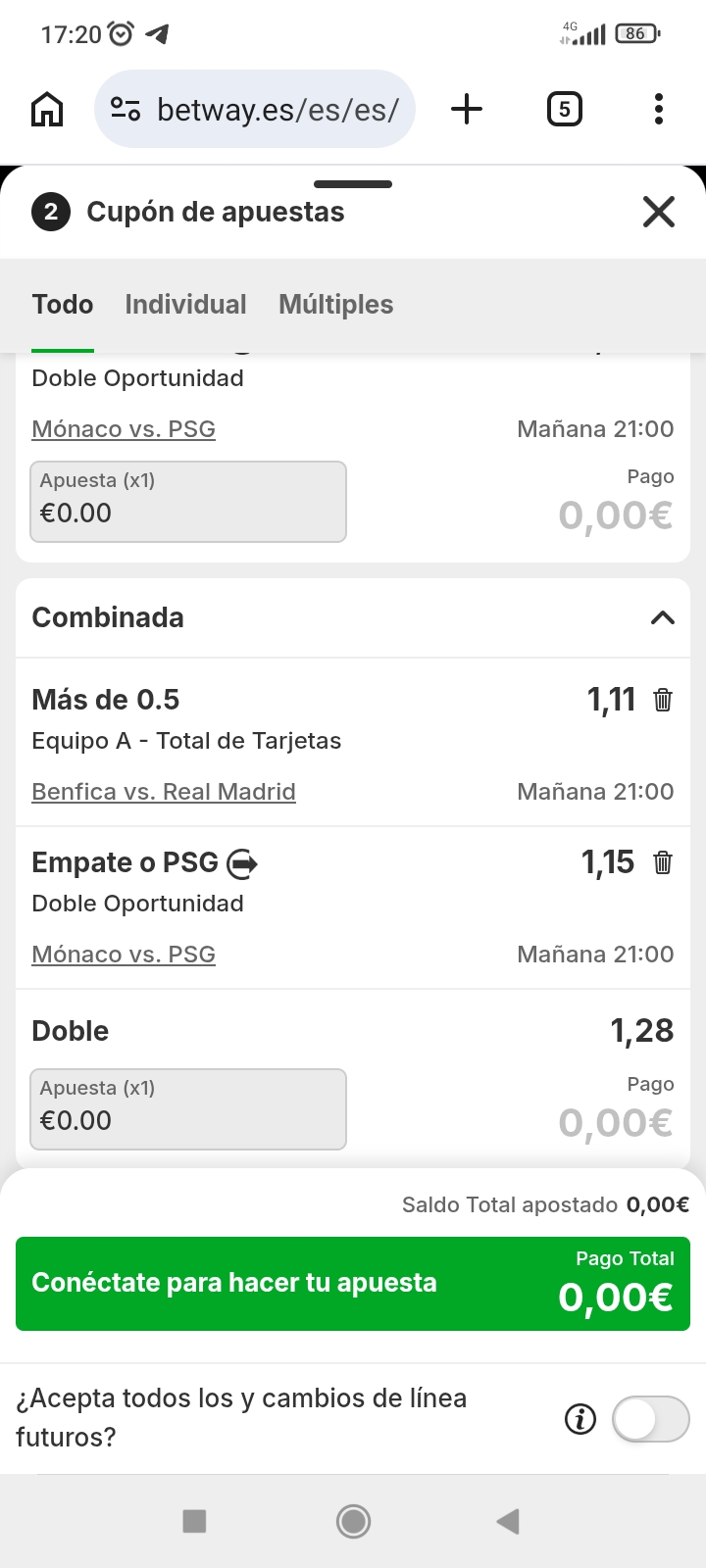Collapse the Combinada section

(x=663, y=617)
